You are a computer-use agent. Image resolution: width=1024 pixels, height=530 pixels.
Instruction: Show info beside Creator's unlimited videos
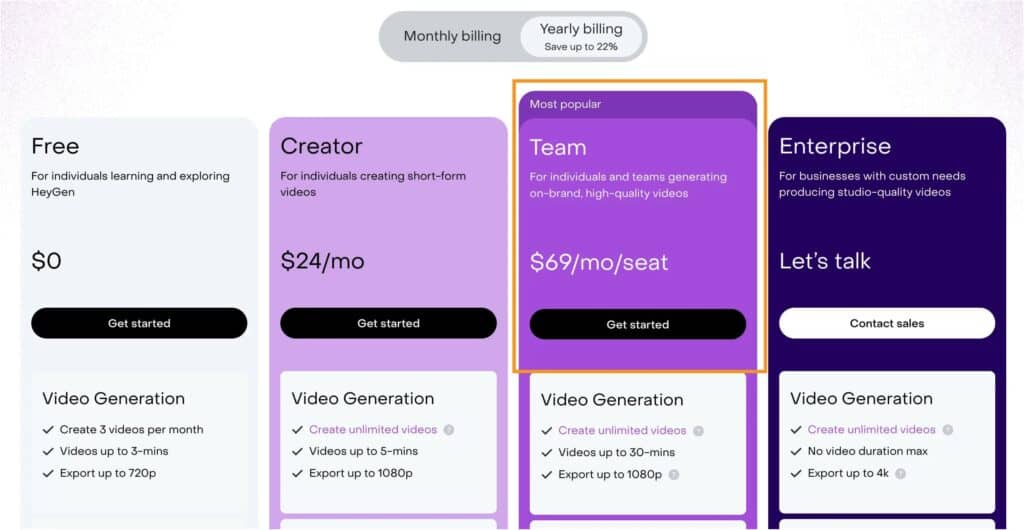click(x=449, y=430)
